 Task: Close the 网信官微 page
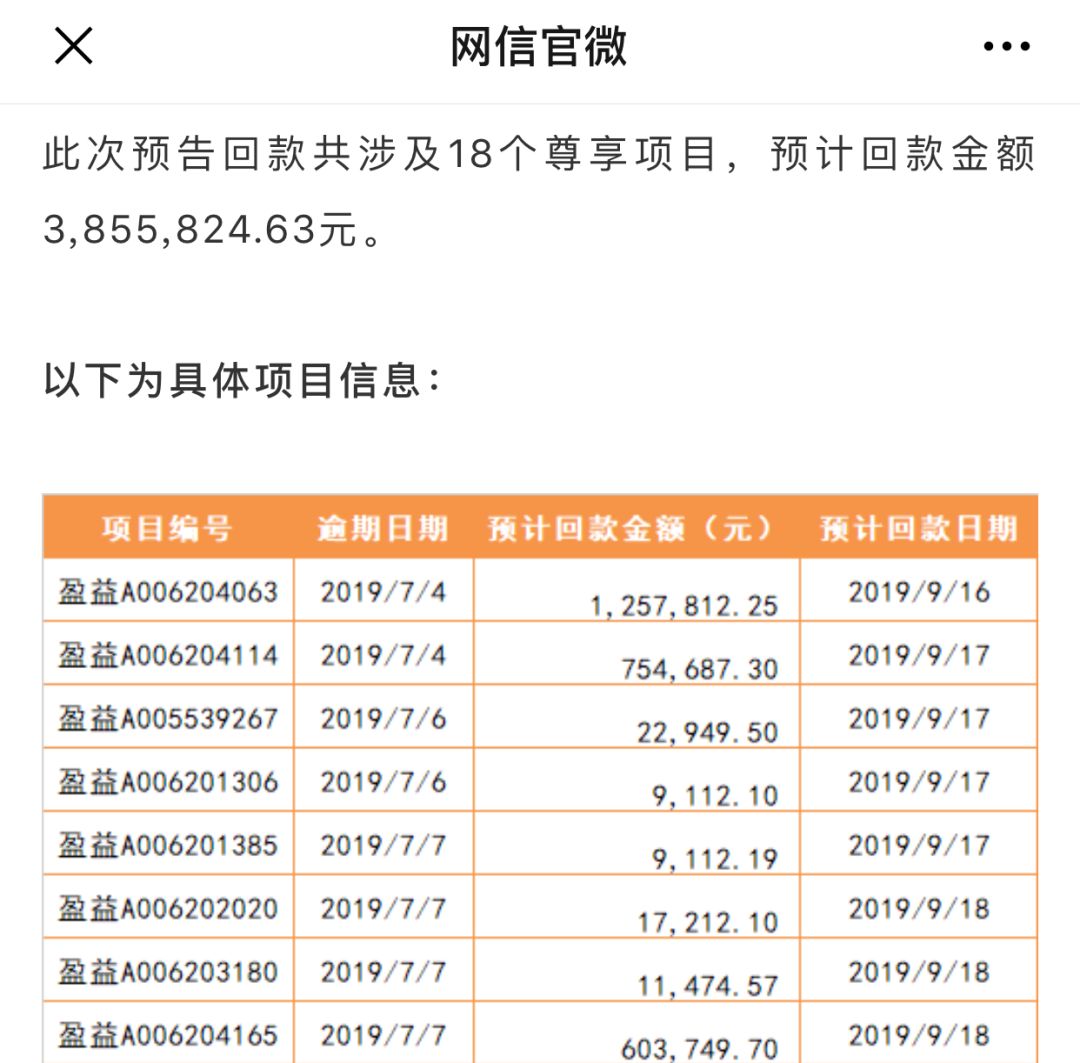tap(73, 46)
